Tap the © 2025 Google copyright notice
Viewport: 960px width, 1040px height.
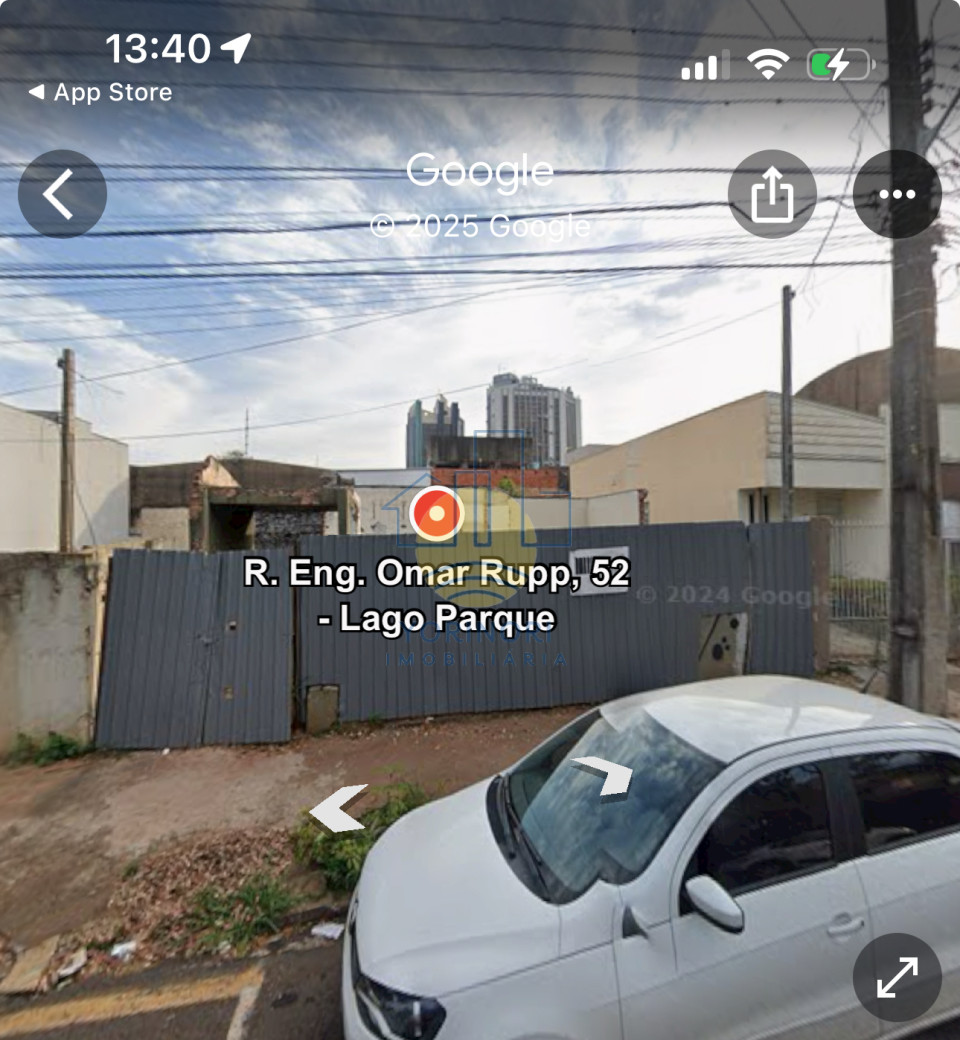pos(479,227)
